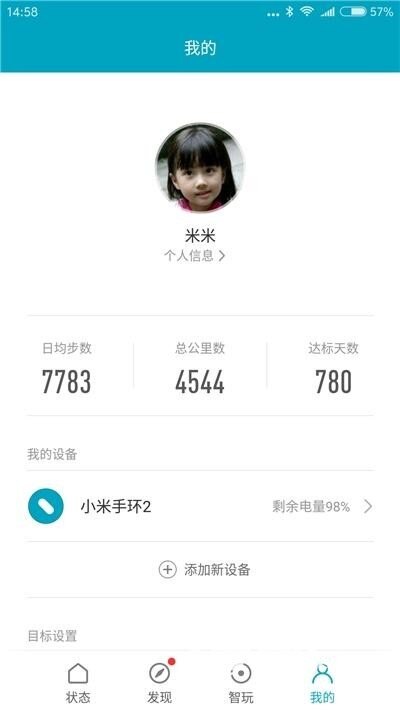Switch to the 状态 tab
Viewport: 400px width, 711px height.
78,684
